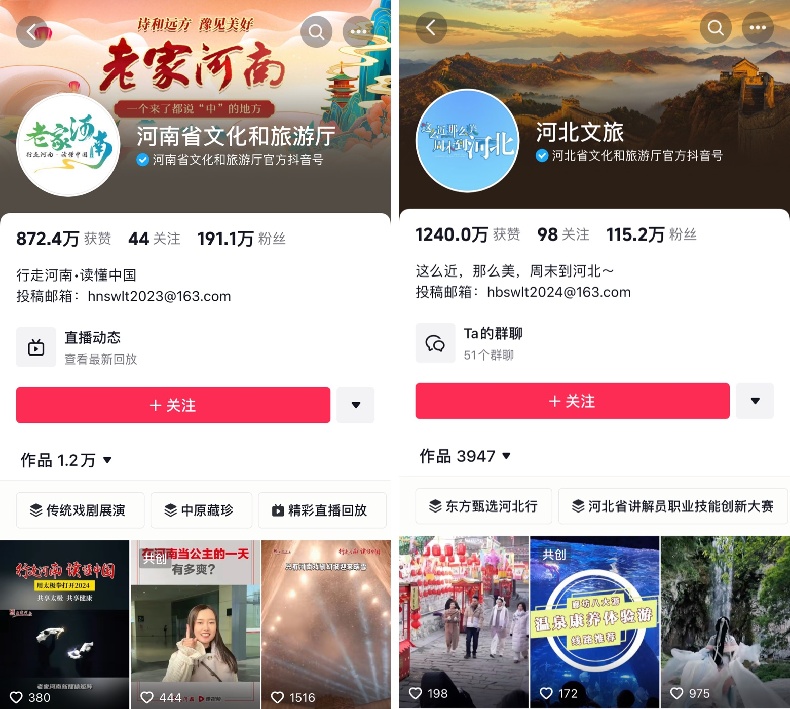
Task: Play the 温泉康养体验游 video
Action: click(593, 620)
